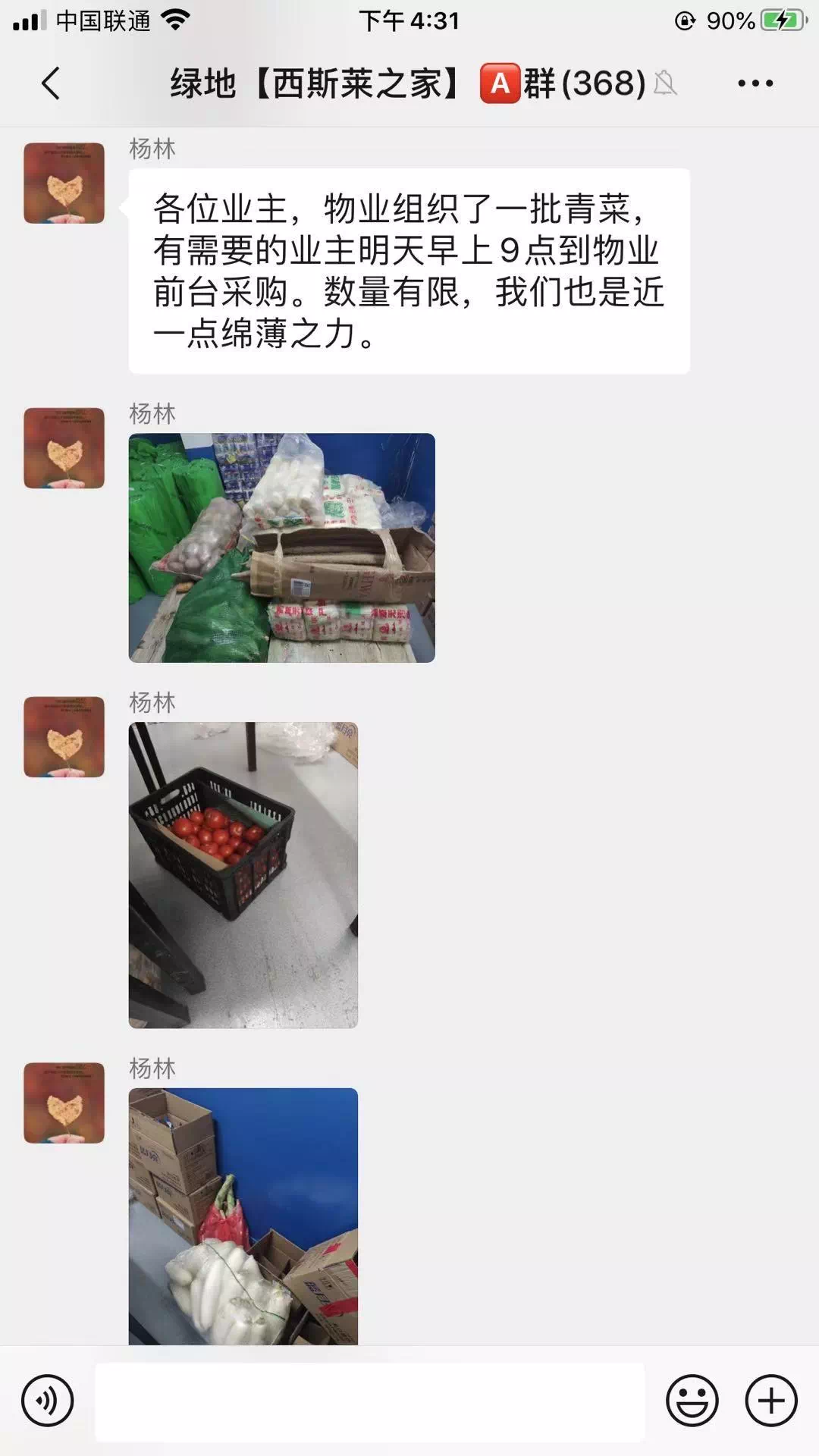This screenshot has height=1456, width=819.
Task: Open the plus attachment menu
Action: coord(771,1401)
